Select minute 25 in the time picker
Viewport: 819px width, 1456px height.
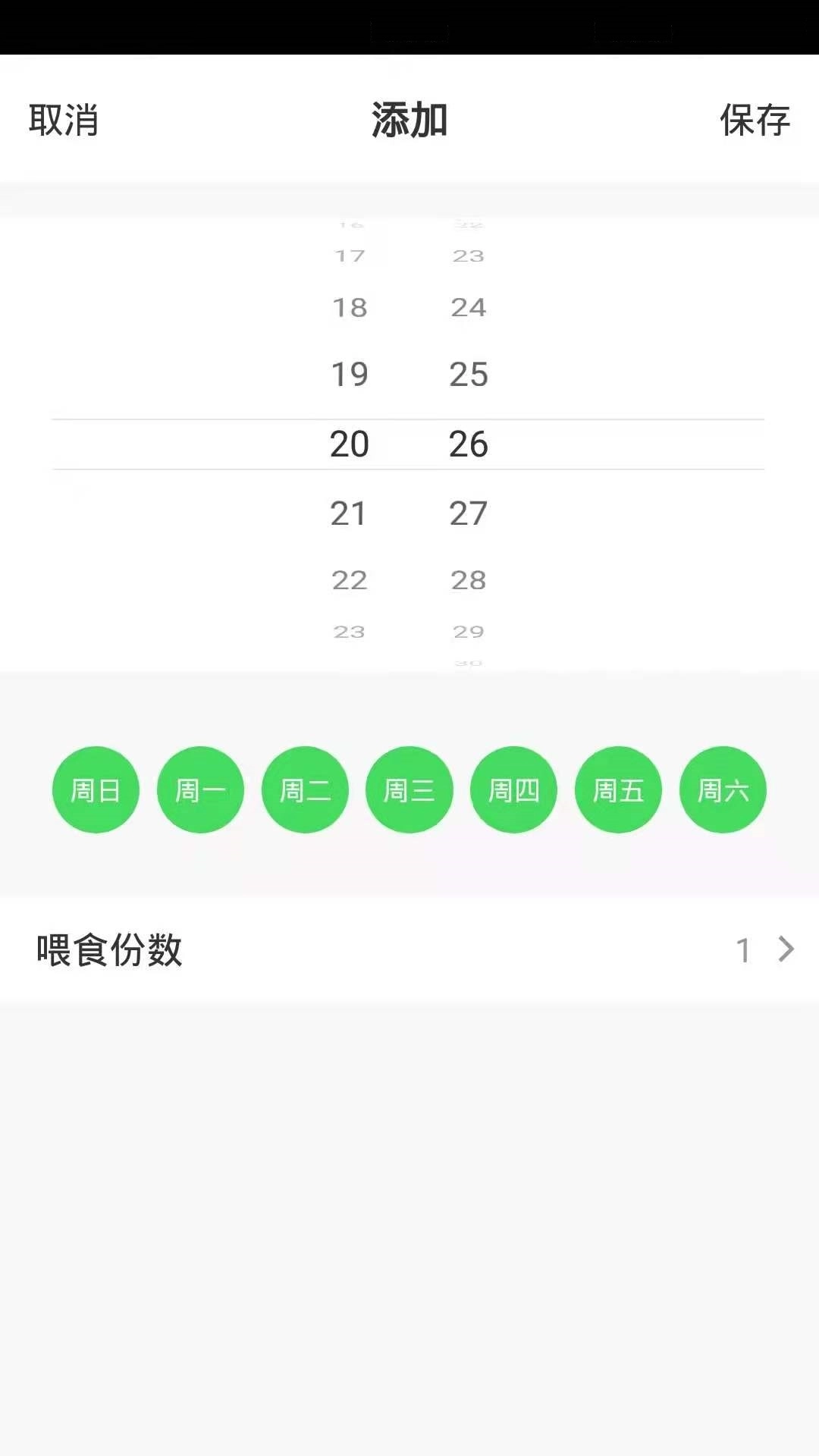[468, 374]
